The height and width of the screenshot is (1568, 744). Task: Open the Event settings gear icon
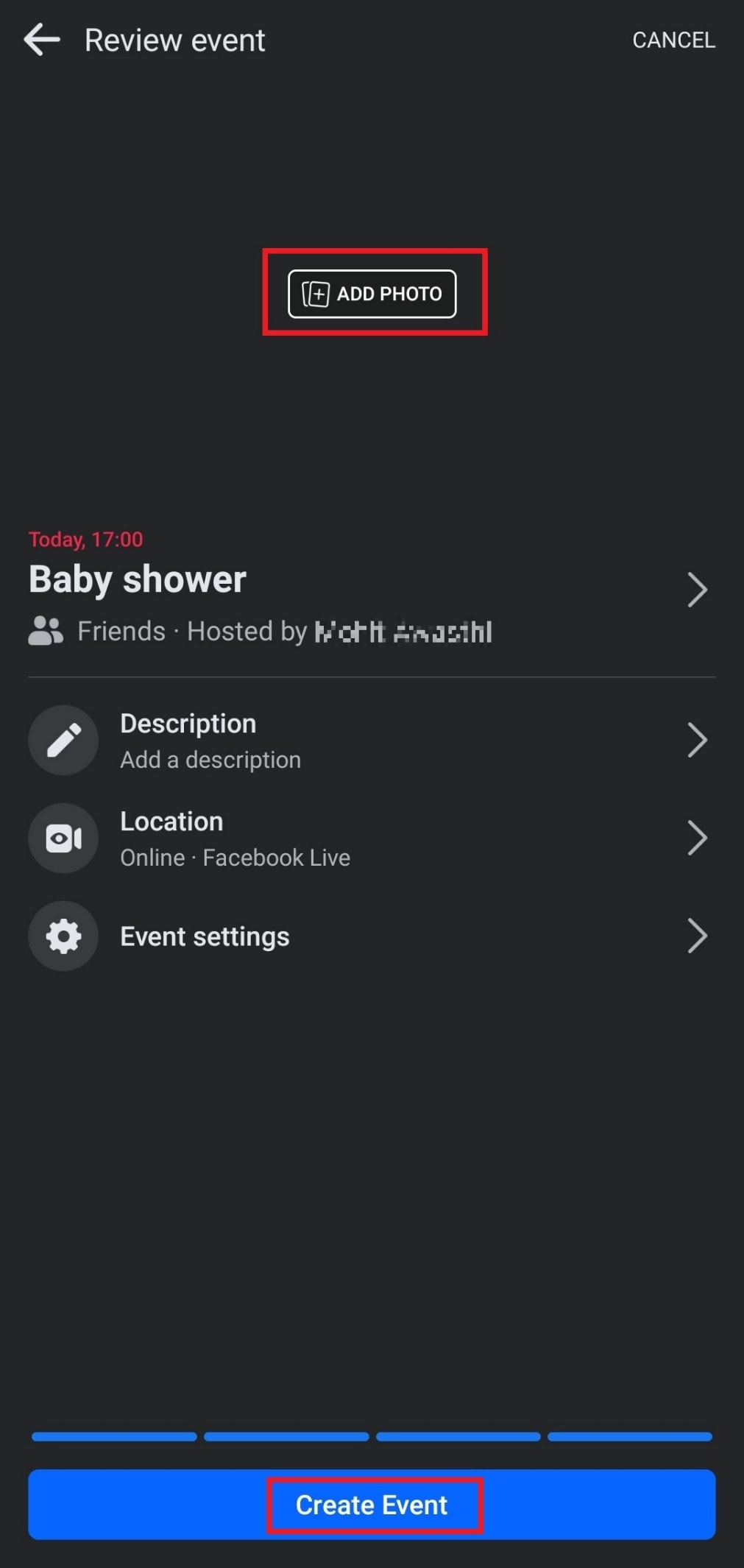[x=63, y=936]
